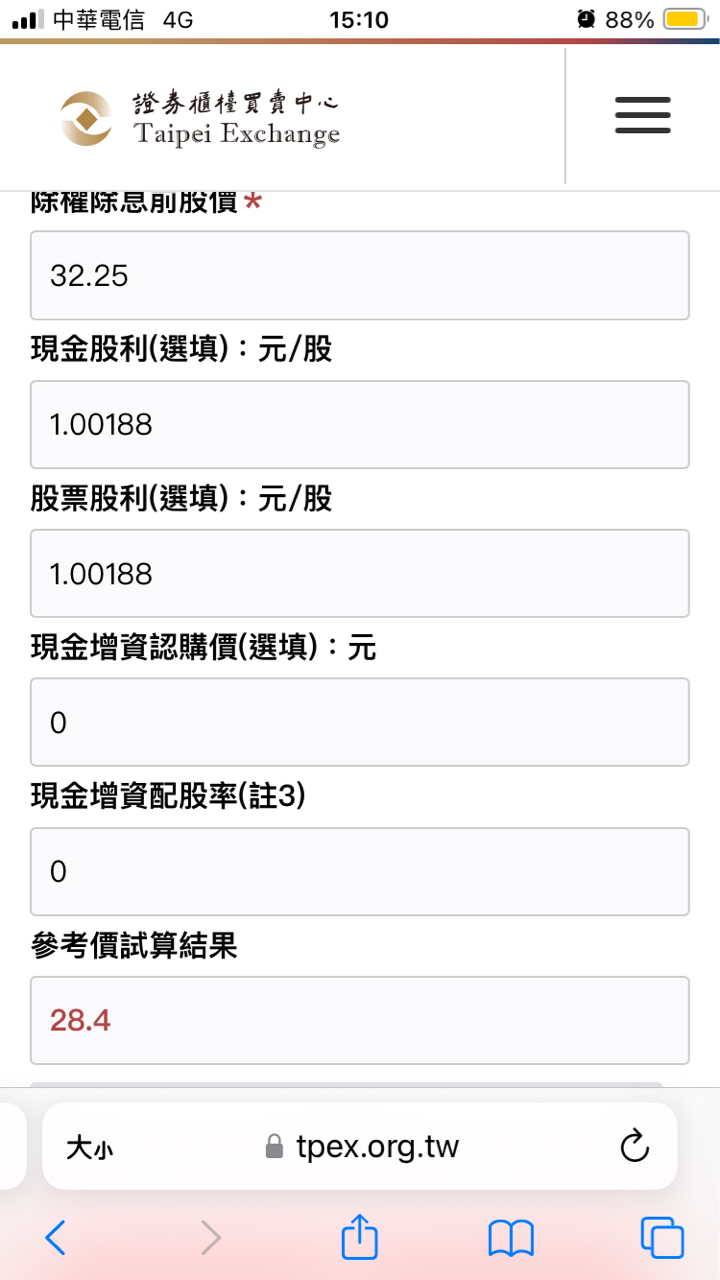Open Safari bookmarks
This screenshot has width=720, height=1280.
(x=511, y=1239)
